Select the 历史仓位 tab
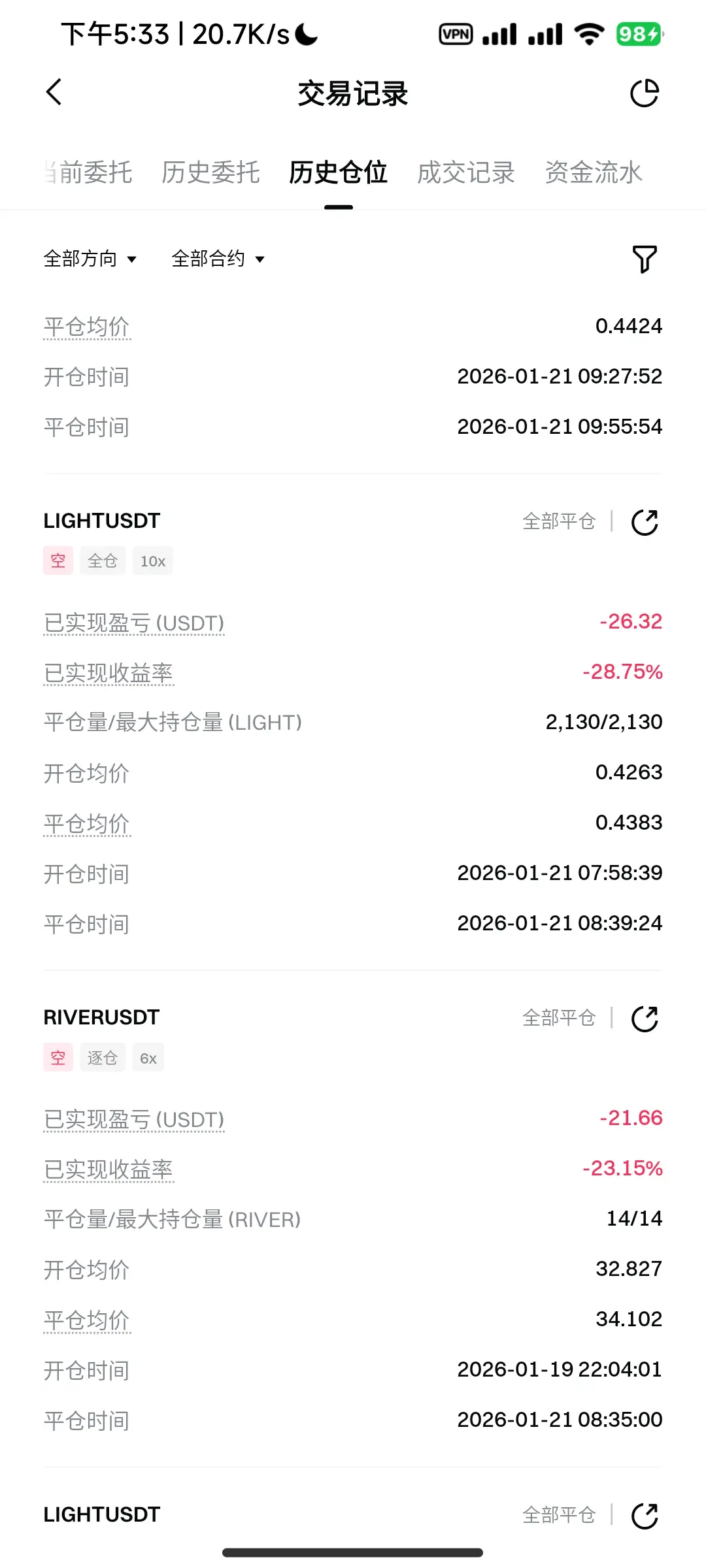706x1568 pixels. [338, 172]
